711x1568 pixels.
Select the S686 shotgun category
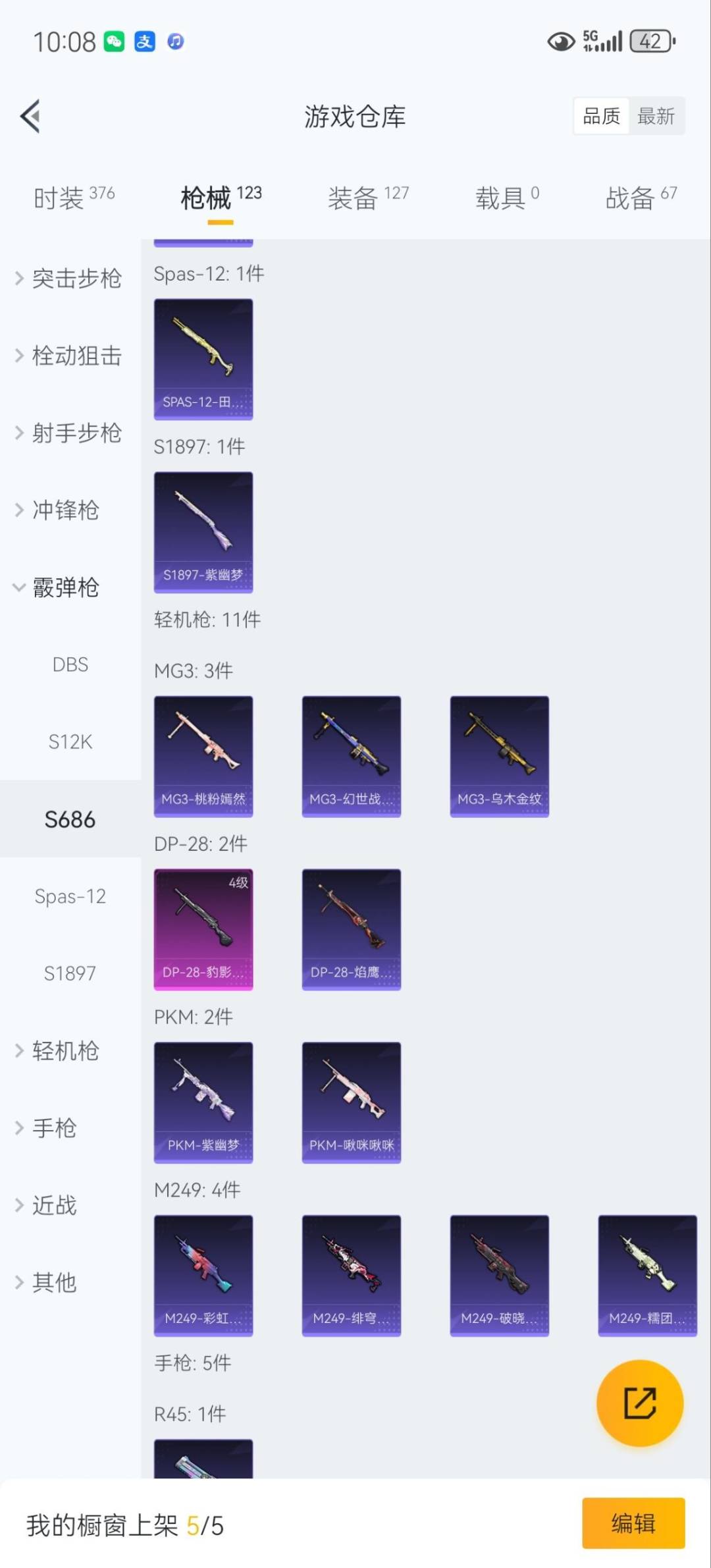[68, 819]
